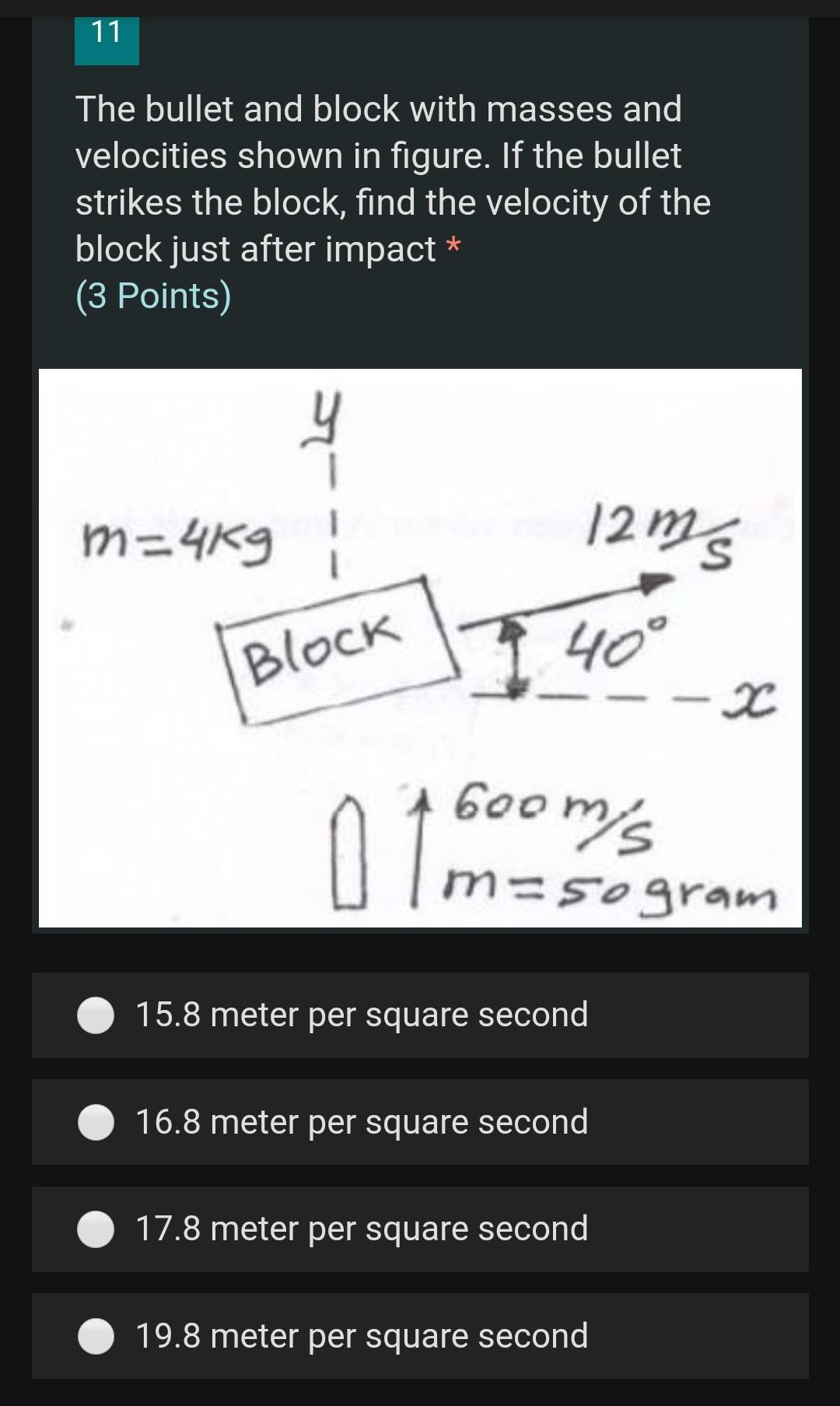This screenshot has height=1406, width=840.
Task: Select the 15.8 meter per square second option
Action: [95, 1014]
